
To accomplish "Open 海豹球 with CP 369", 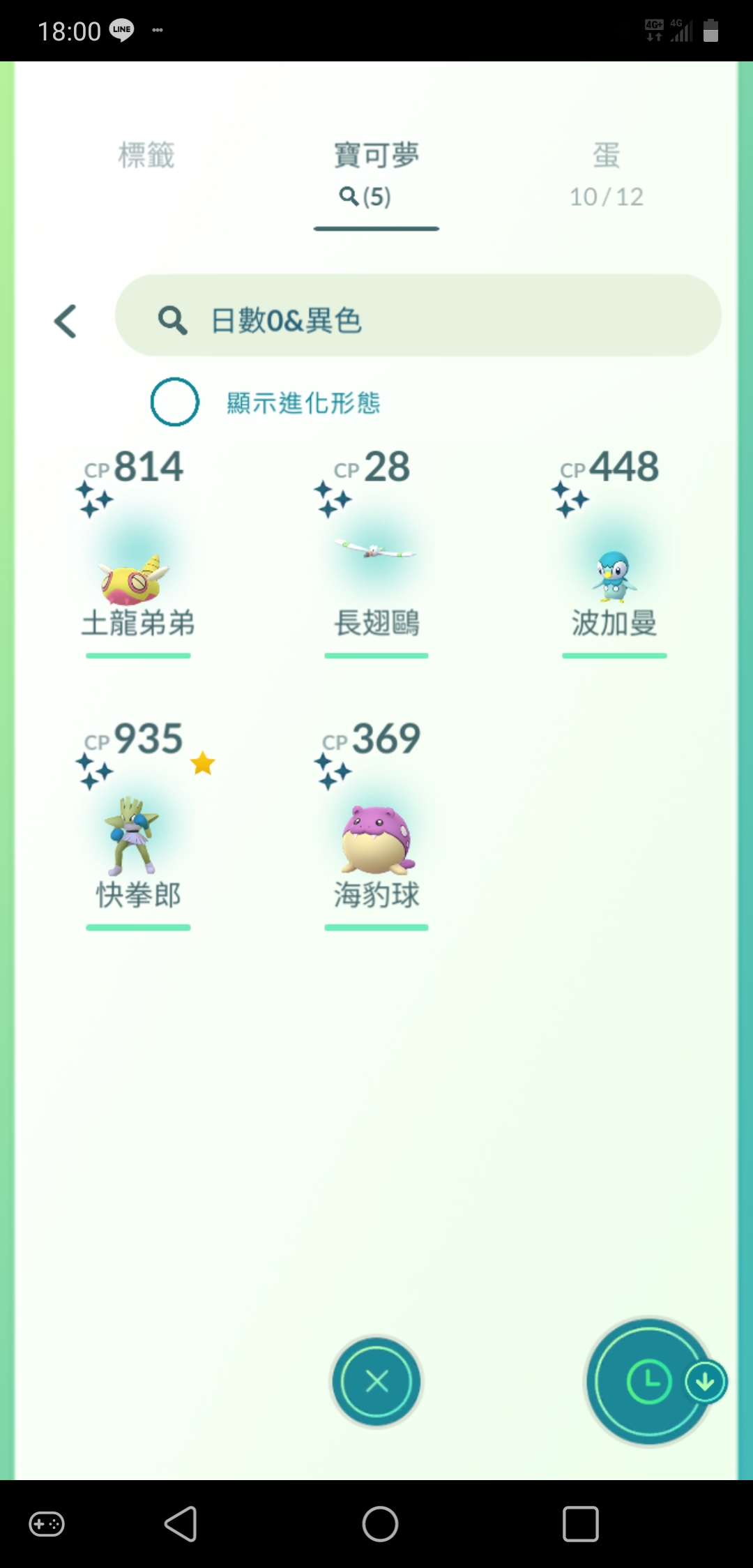I will (376, 840).
